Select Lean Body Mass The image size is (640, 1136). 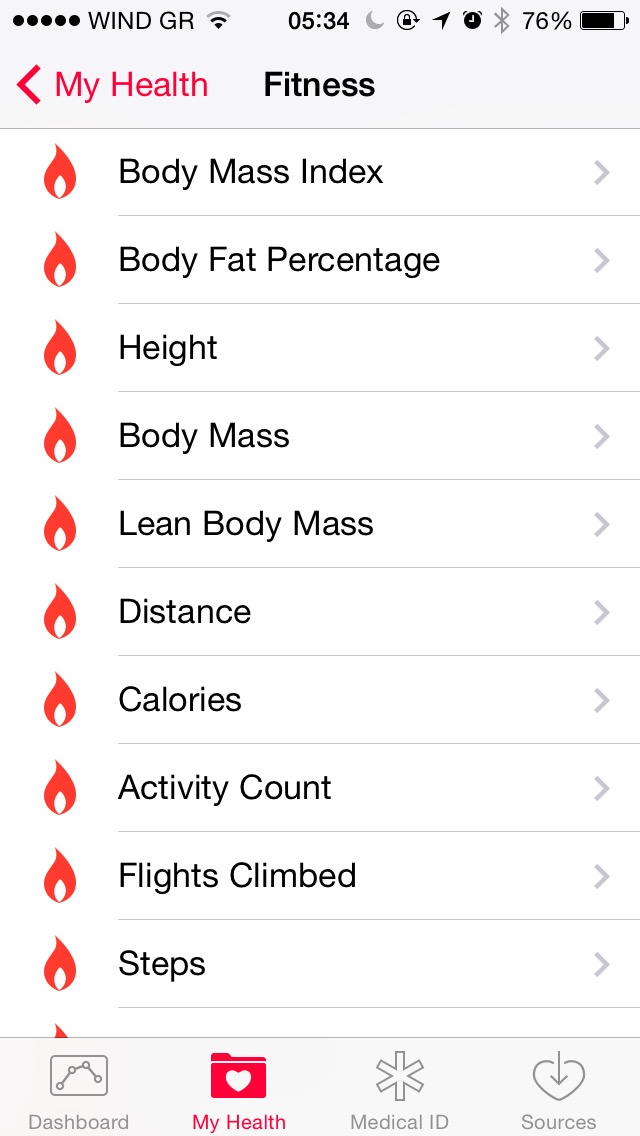pos(320,524)
